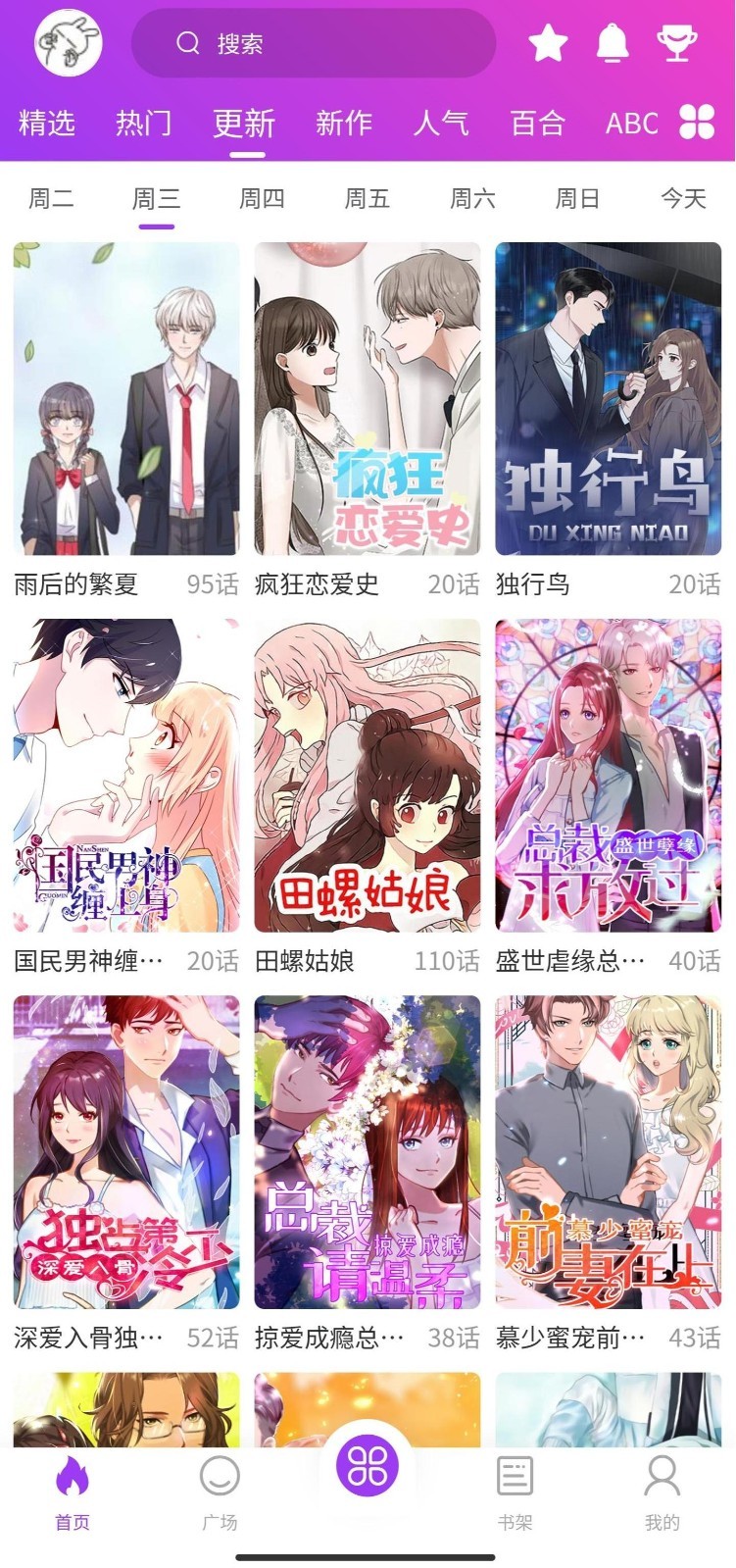
Task: Go to the 我的 bottom tab
Action: (x=662, y=1492)
